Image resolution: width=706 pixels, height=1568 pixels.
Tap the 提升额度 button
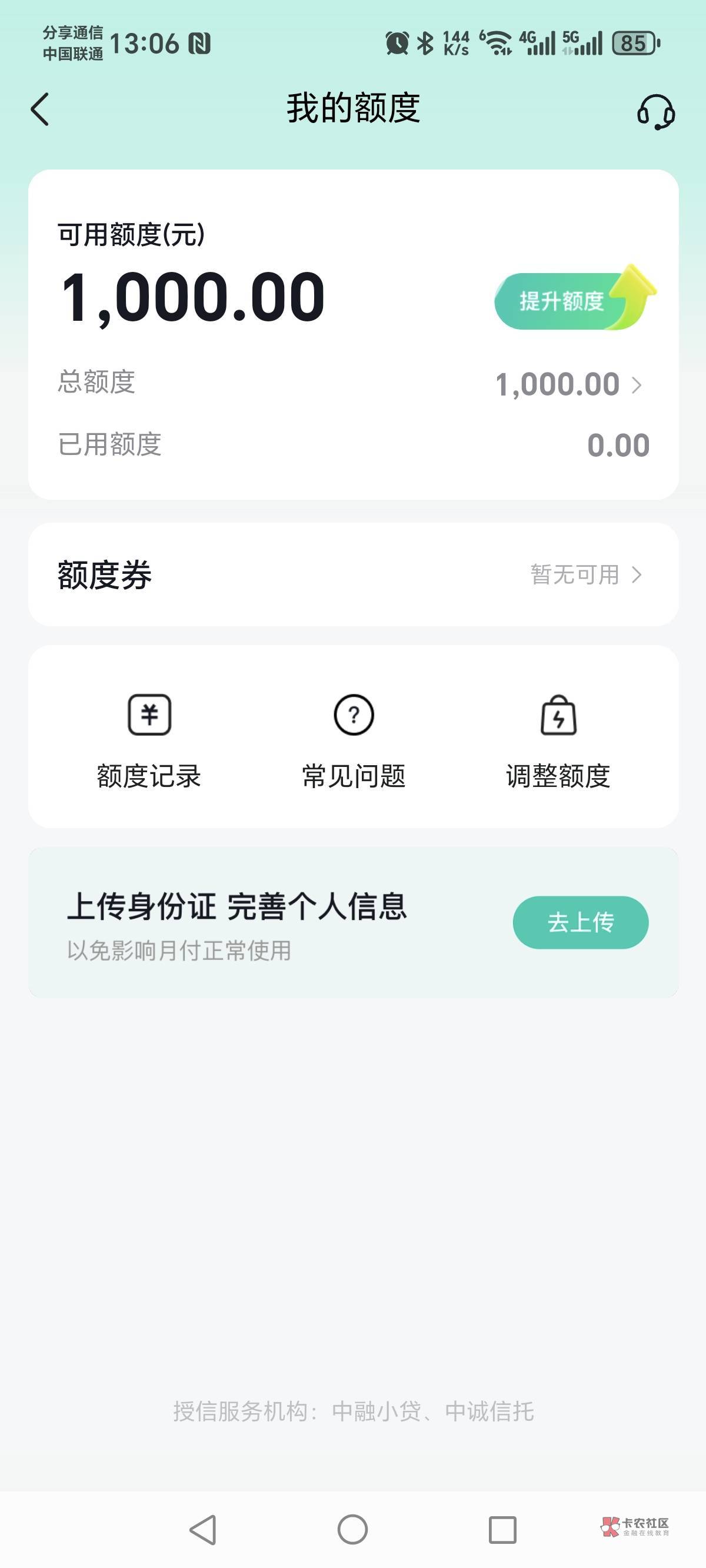tap(575, 299)
